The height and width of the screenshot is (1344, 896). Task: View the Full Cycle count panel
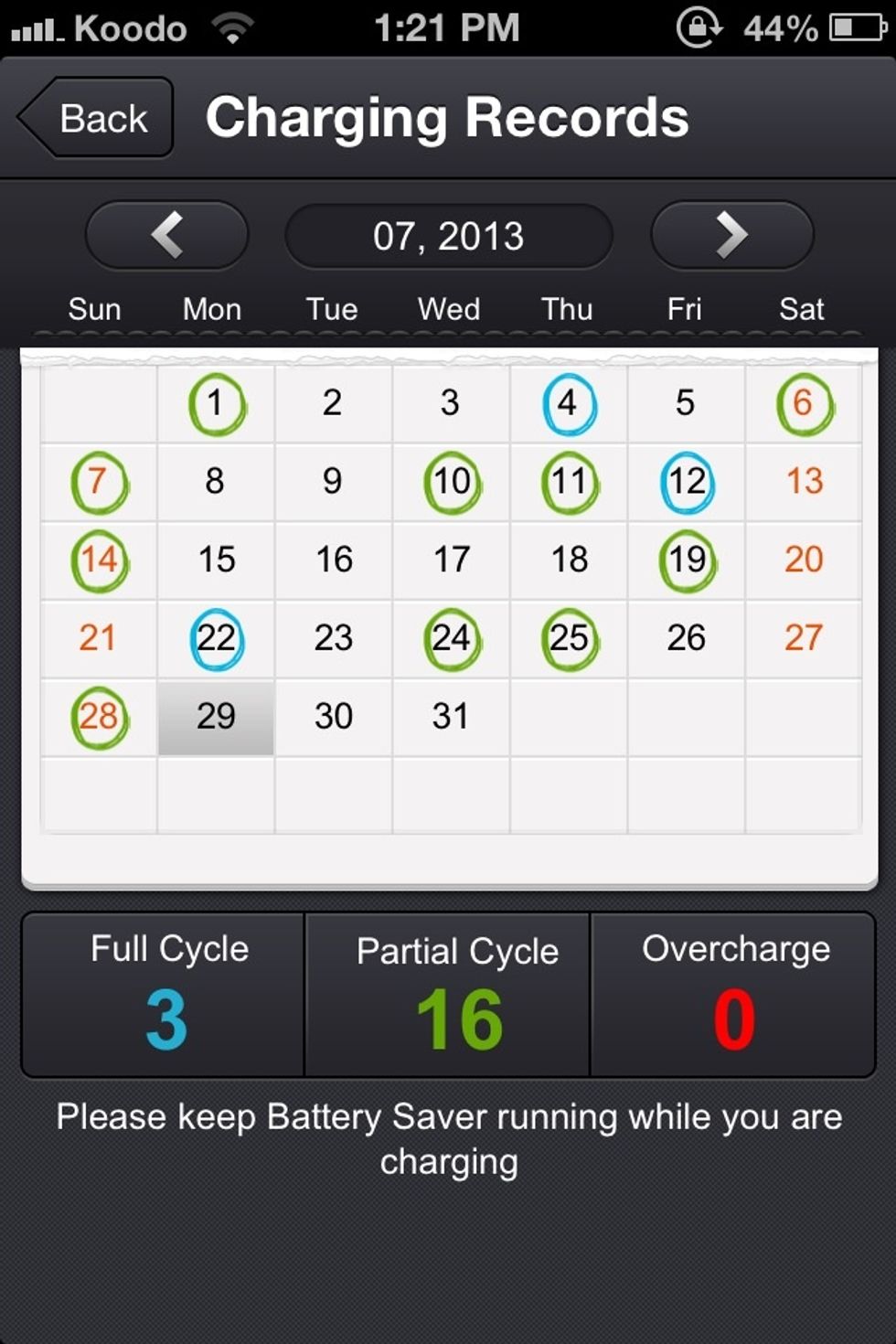161,994
